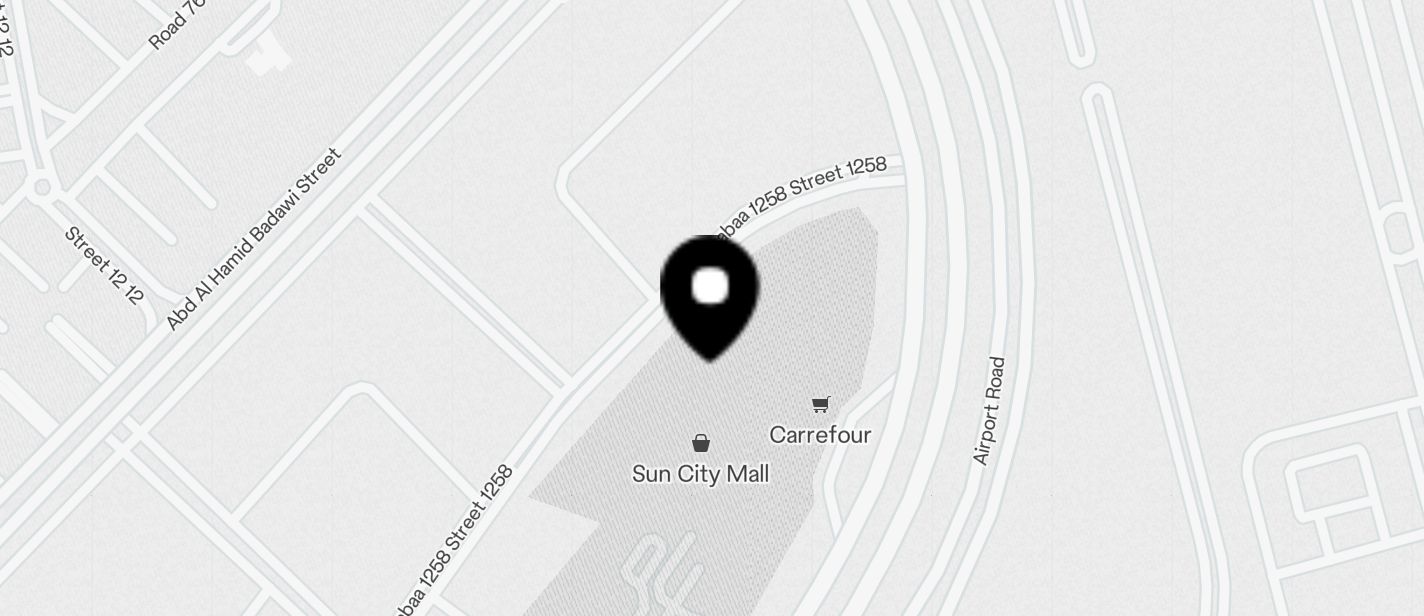Select the Sun City Mall place marker
This screenshot has height=616, width=1424.
coord(701,443)
